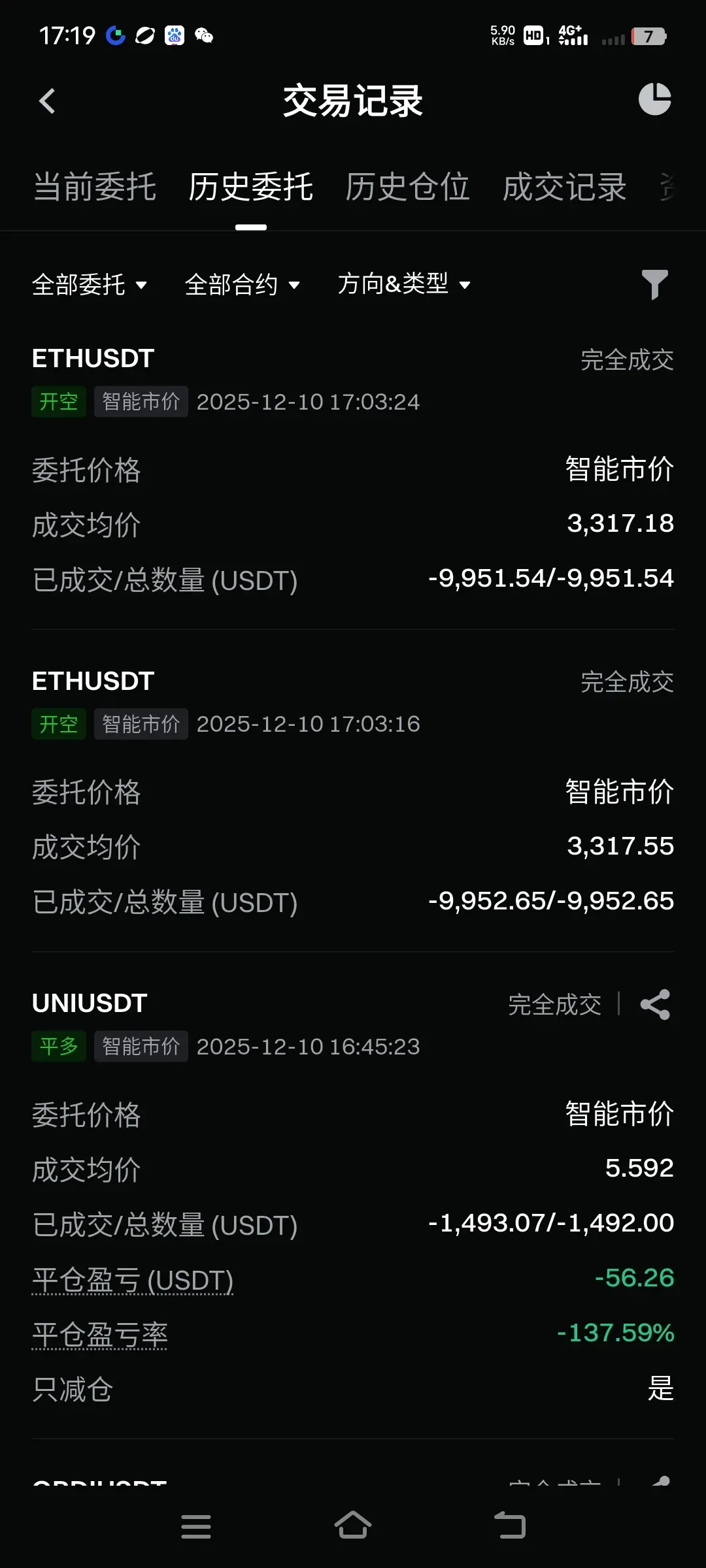Open the 方向&类型 dropdown
The width and height of the screenshot is (706, 1568).
pos(404,285)
